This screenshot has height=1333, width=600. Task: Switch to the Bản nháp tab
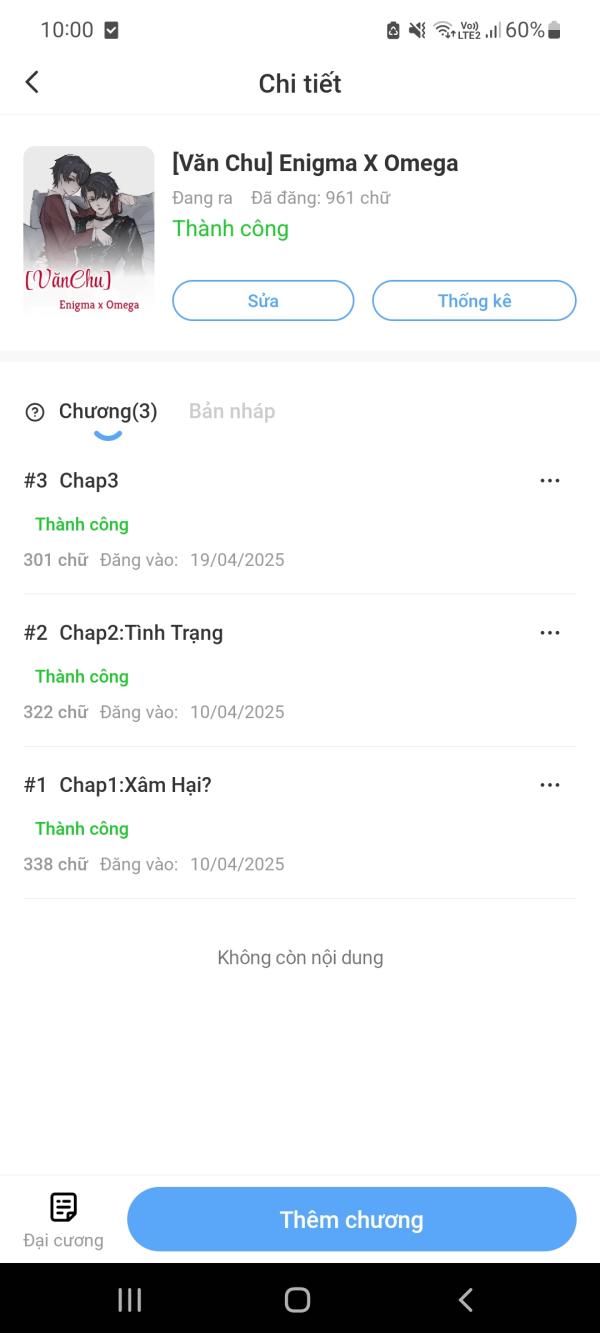232,411
